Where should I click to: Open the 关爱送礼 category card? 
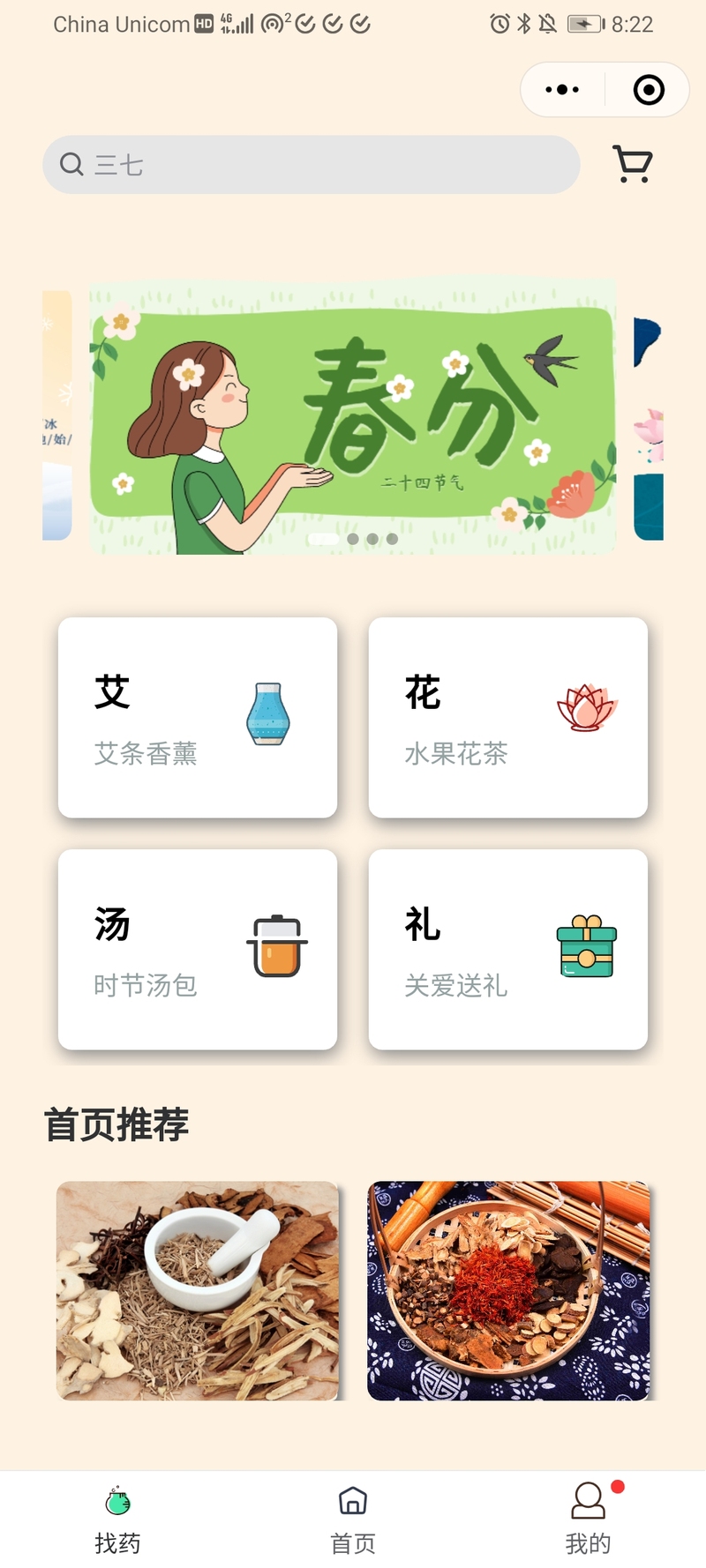[508, 950]
